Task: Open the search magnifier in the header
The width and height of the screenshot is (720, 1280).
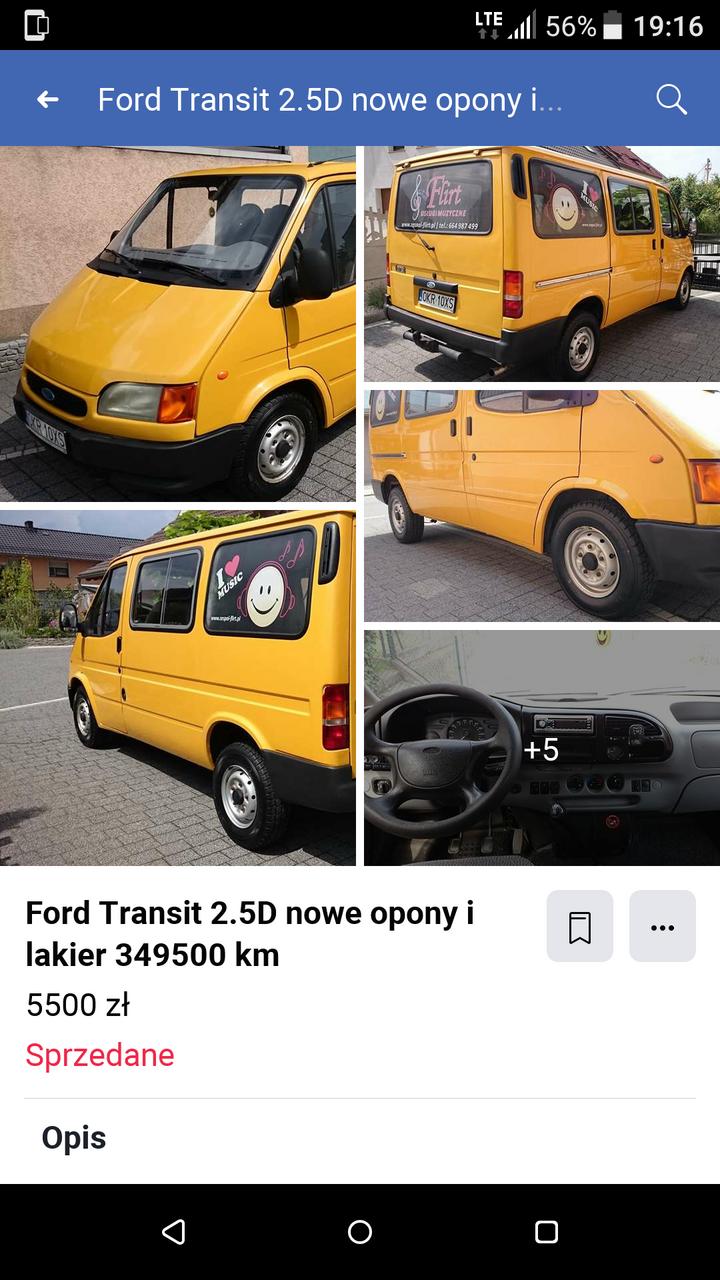Action: click(671, 99)
